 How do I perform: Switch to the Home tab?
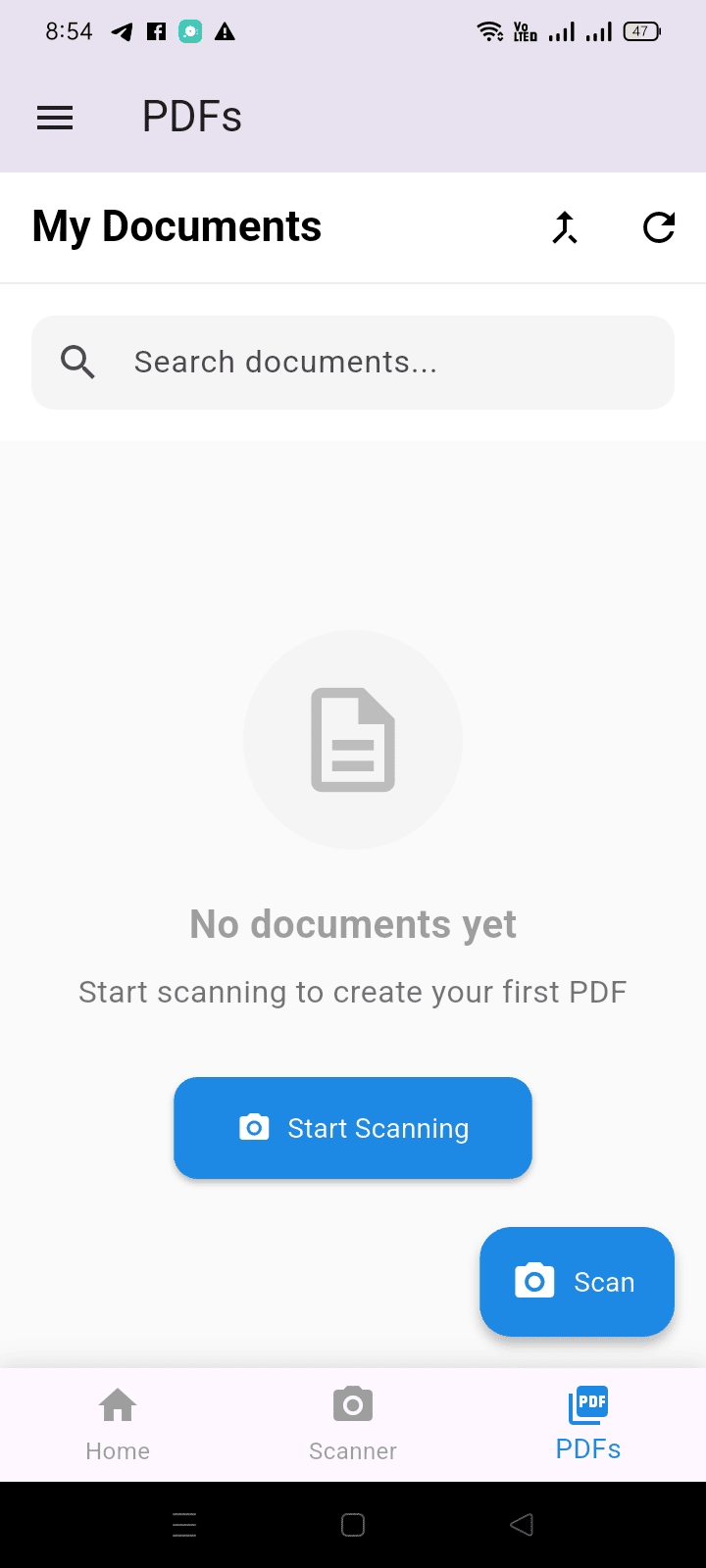[x=118, y=1425]
